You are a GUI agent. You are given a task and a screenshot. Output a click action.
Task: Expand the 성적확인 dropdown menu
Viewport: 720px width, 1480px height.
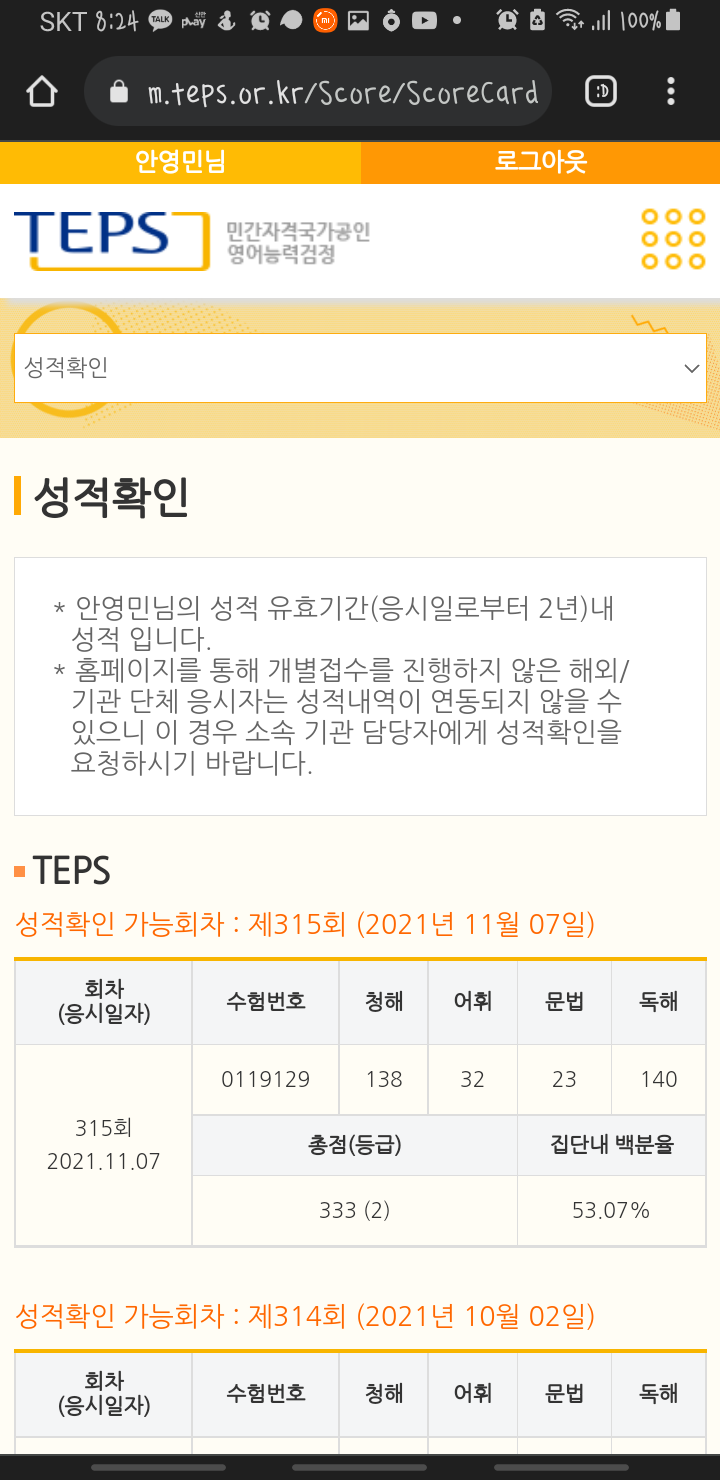click(x=360, y=368)
